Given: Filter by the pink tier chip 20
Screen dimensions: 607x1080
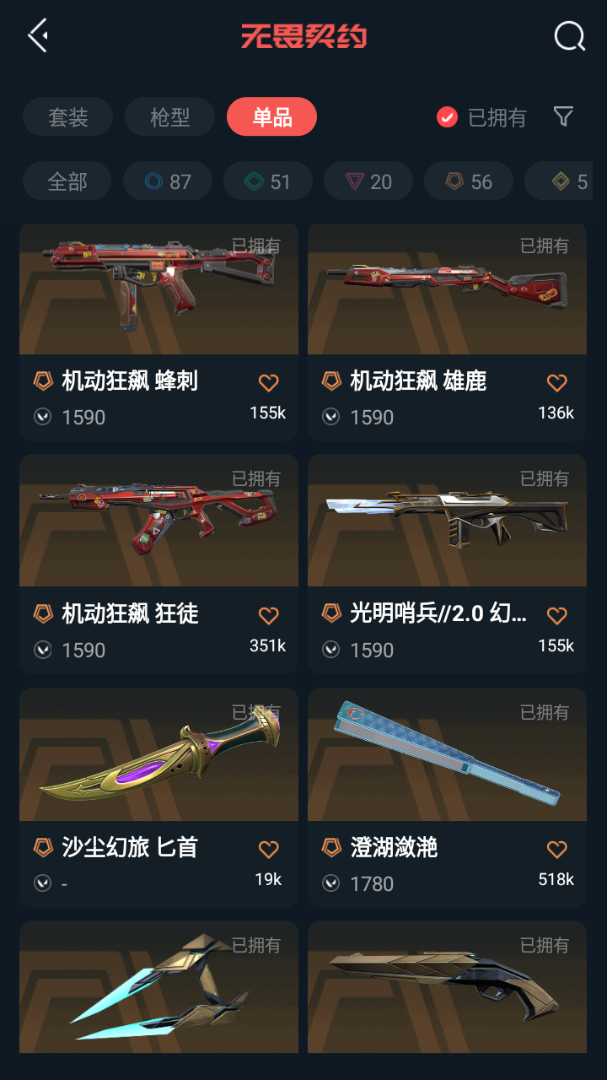Looking at the screenshot, I should tap(368, 181).
